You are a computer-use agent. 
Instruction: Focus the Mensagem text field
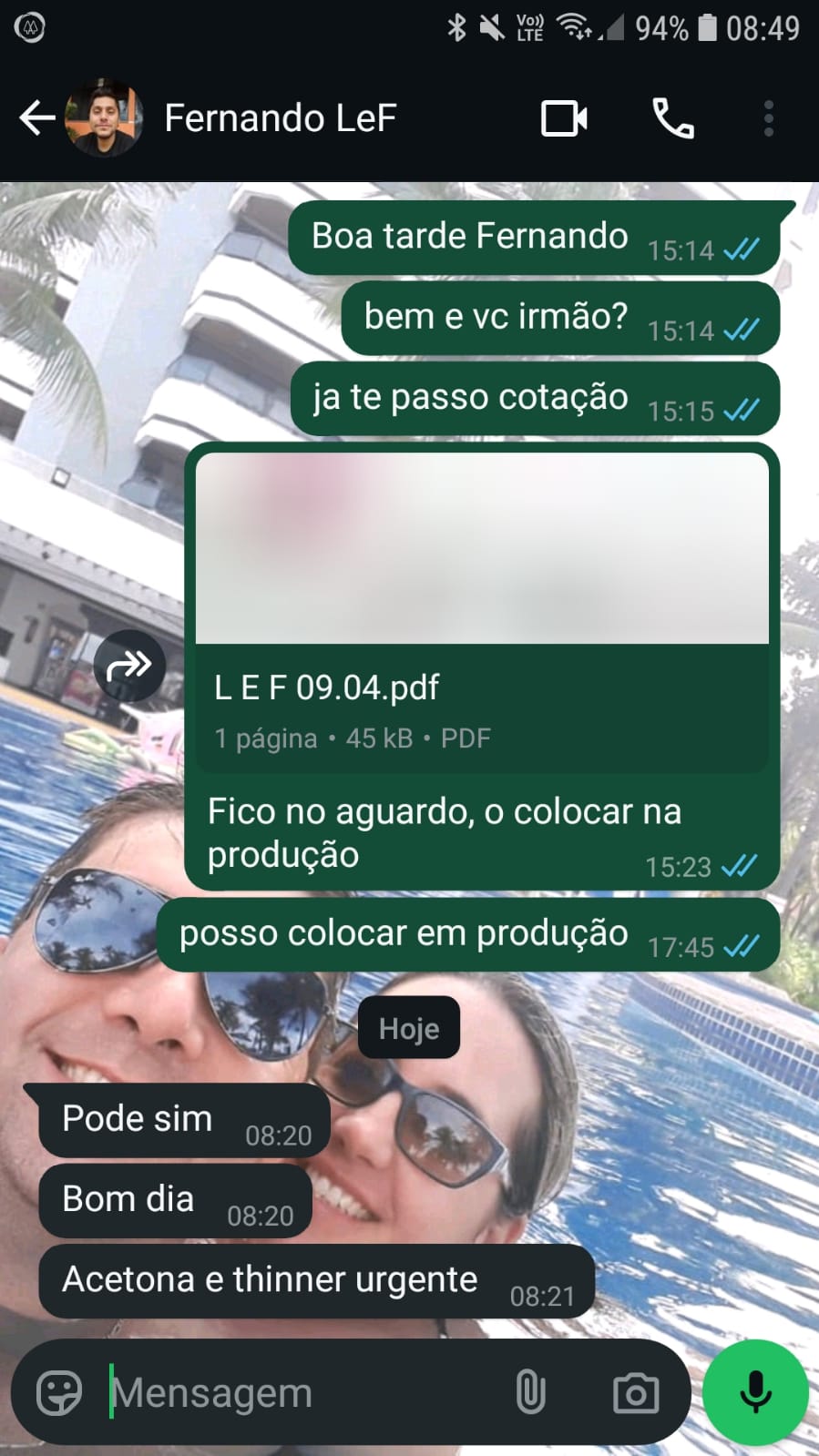click(x=301, y=1393)
